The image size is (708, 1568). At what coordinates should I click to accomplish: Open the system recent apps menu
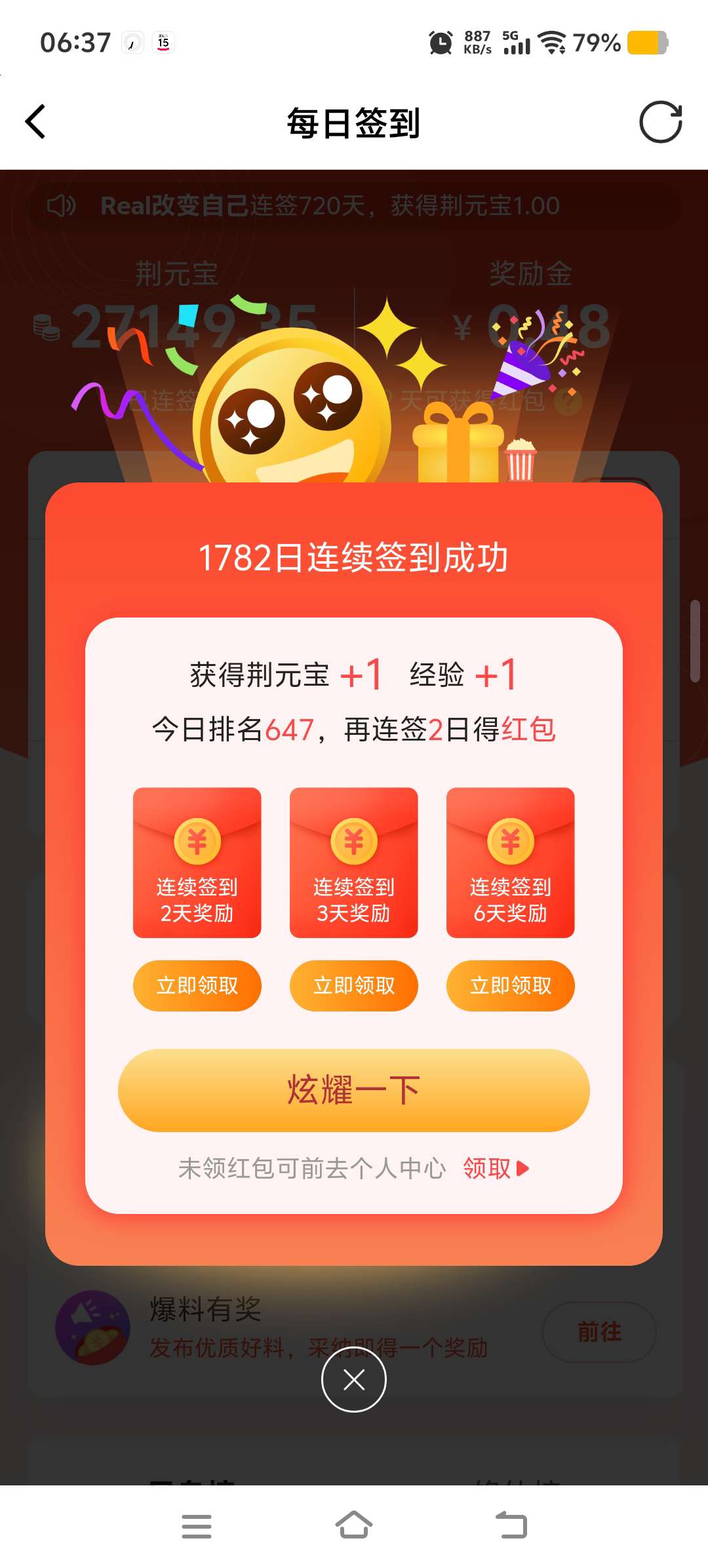click(196, 1526)
